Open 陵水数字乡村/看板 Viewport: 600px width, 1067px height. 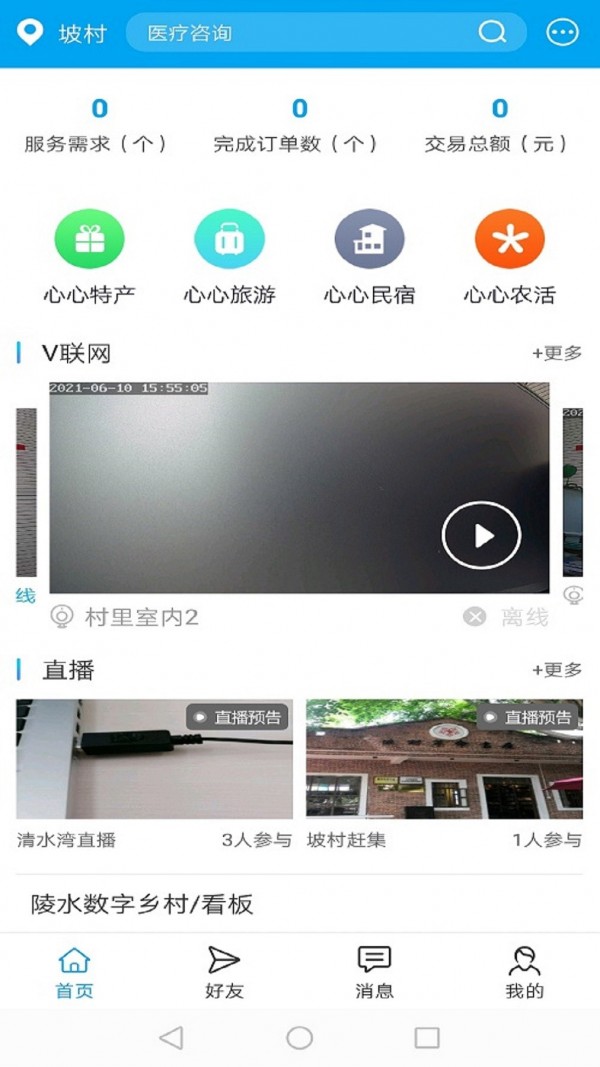pyautogui.click(x=143, y=905)
